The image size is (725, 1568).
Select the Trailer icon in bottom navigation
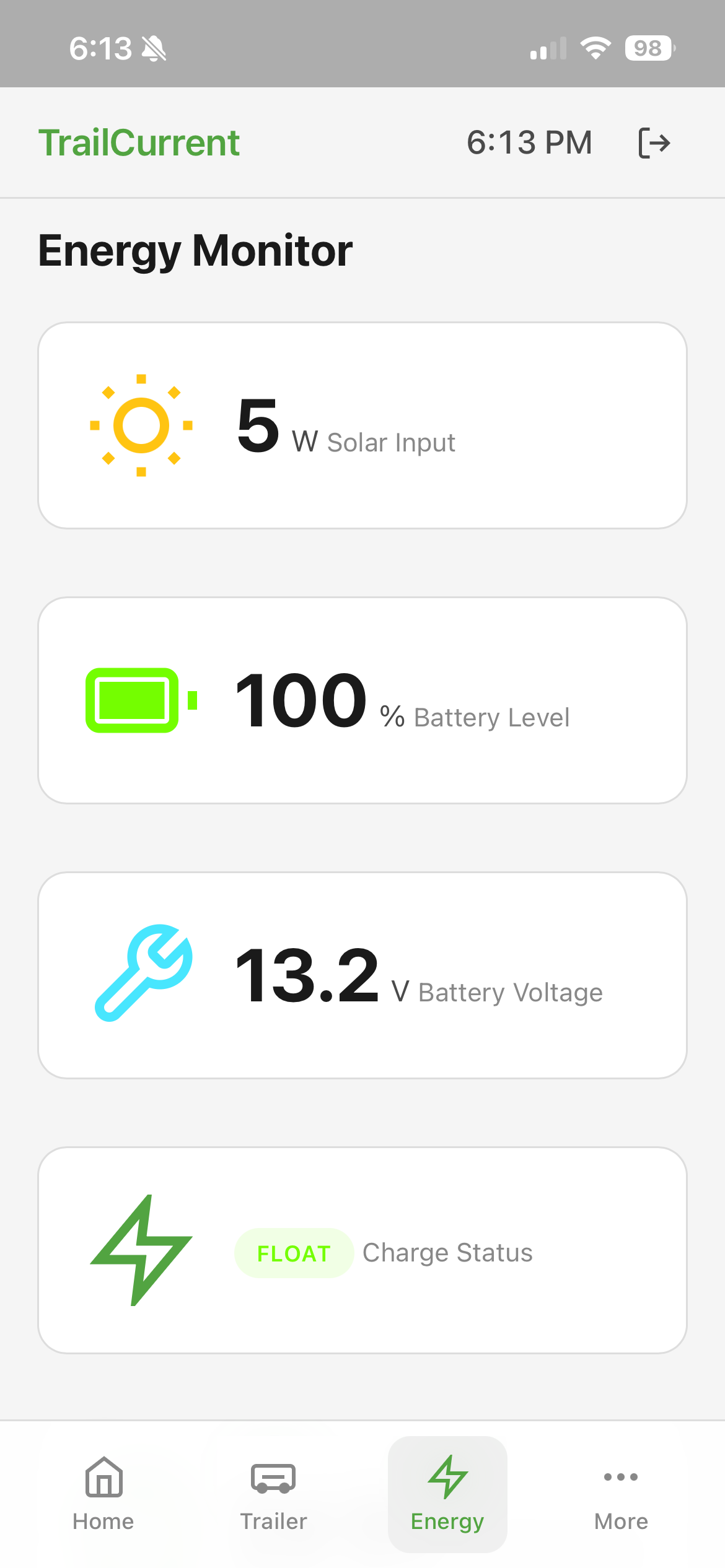point(273,1478)
